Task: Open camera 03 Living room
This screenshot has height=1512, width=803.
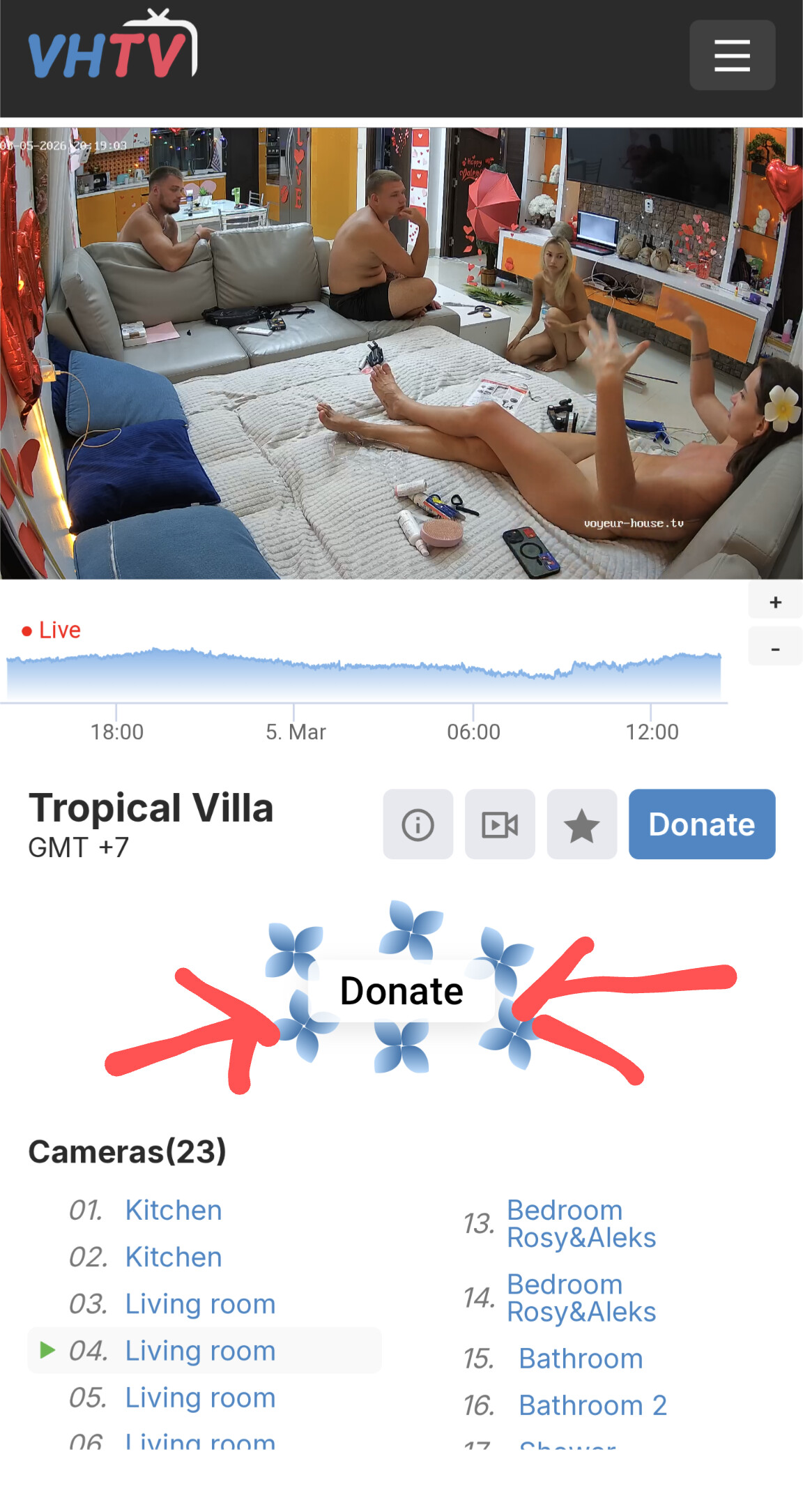Action: pyautogui.click(x=200, y=1304)
